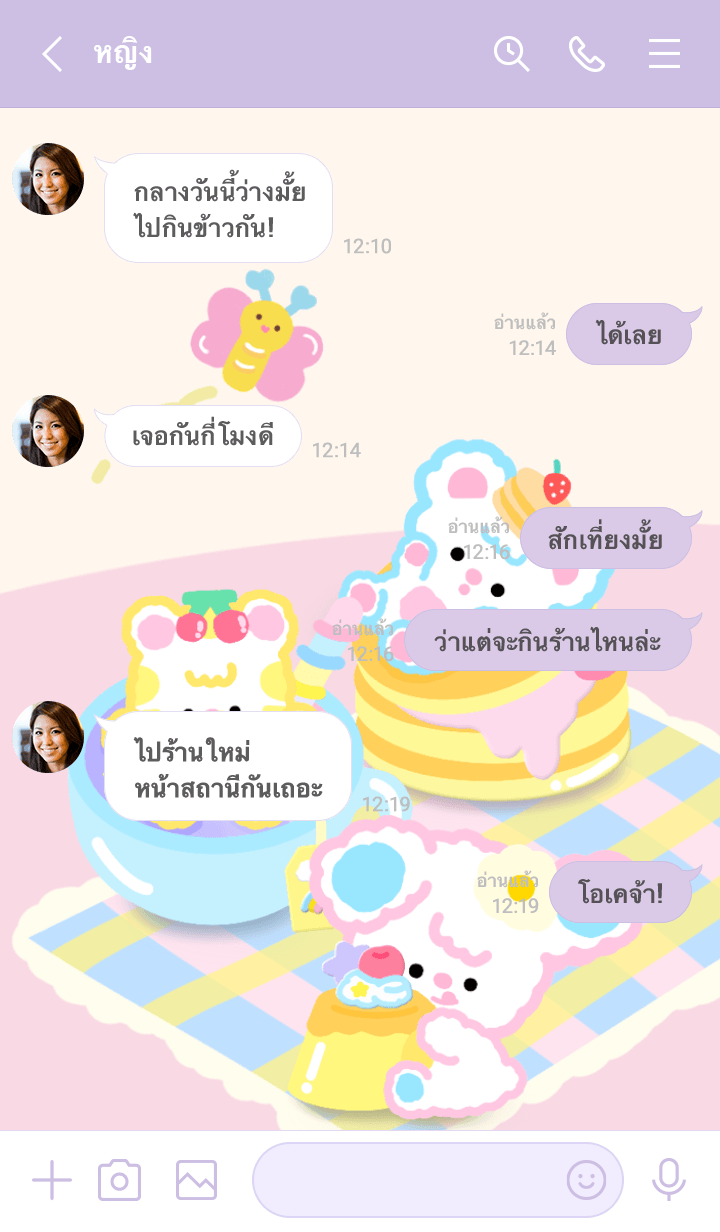Open the emoji and sticker picker
This screenshot has height=1232, width=720.
586,1181
